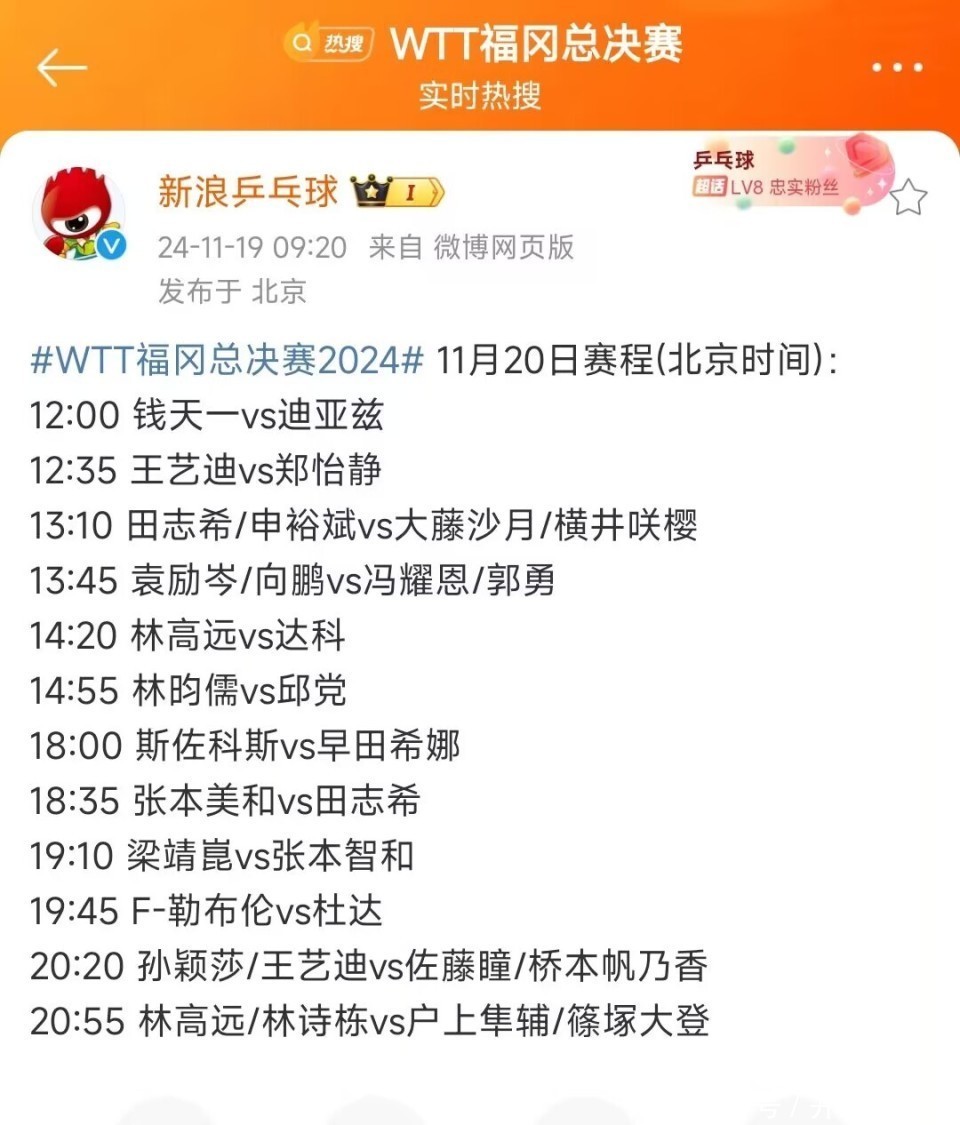Viewport: 960px width, 1125px height.
Task: Open 新浪乒乓球 profile avatar
Action: [x=79, y=214]
